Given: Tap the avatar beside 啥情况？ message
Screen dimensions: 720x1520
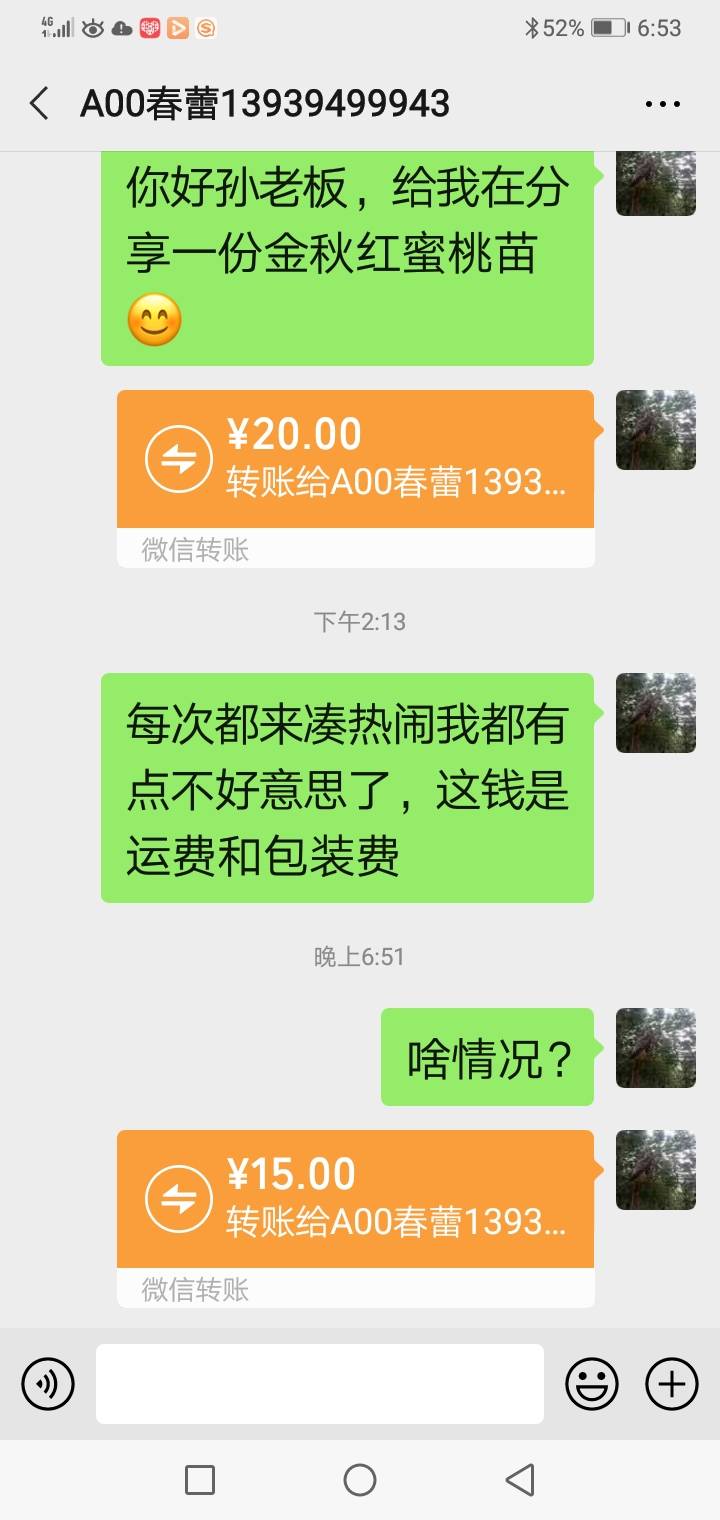Looking at the screenshot, I should [x=656, y=1048].
